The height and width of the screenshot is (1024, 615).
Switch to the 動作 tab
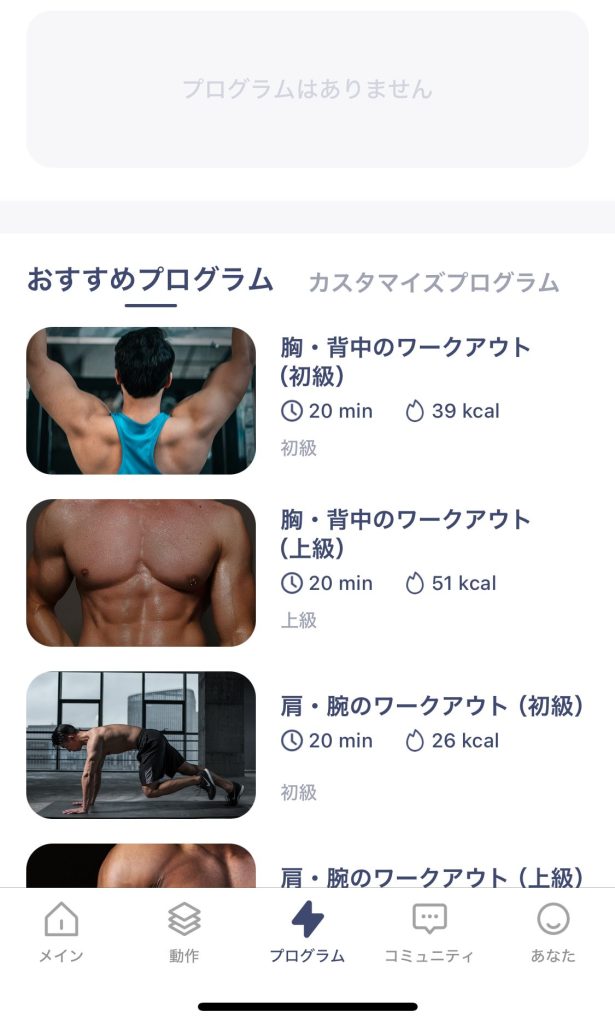coord(184,932)
